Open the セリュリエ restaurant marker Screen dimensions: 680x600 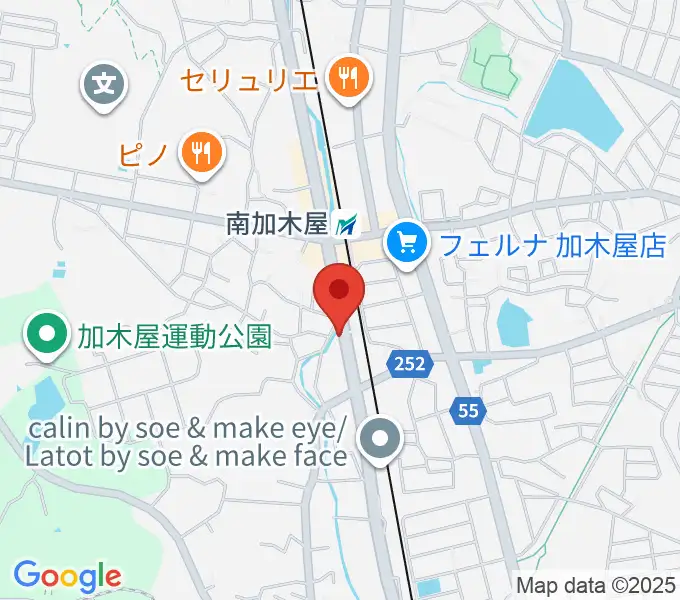click(x=348, y=81)
